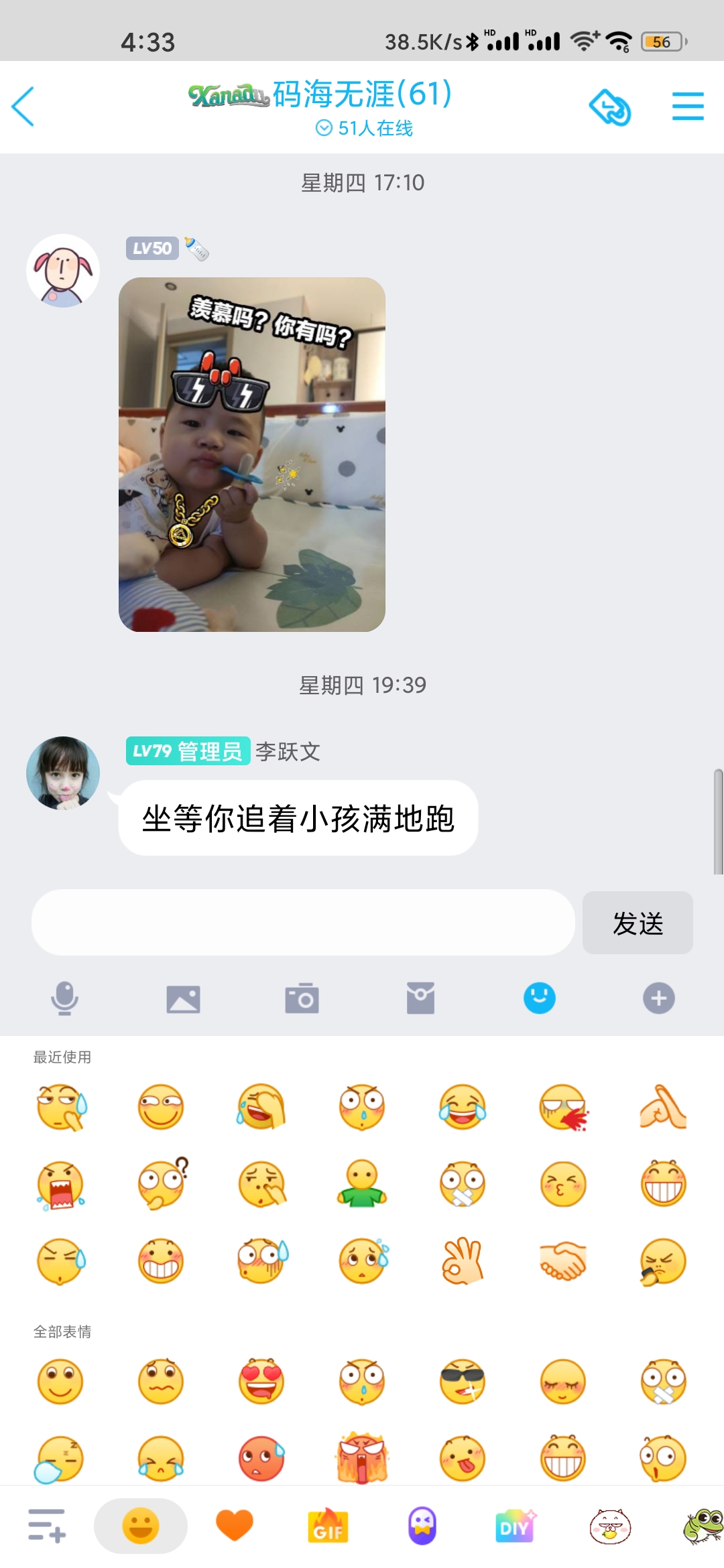Open more options with the plus icon

pyautogui.click(x=659, y=998)
